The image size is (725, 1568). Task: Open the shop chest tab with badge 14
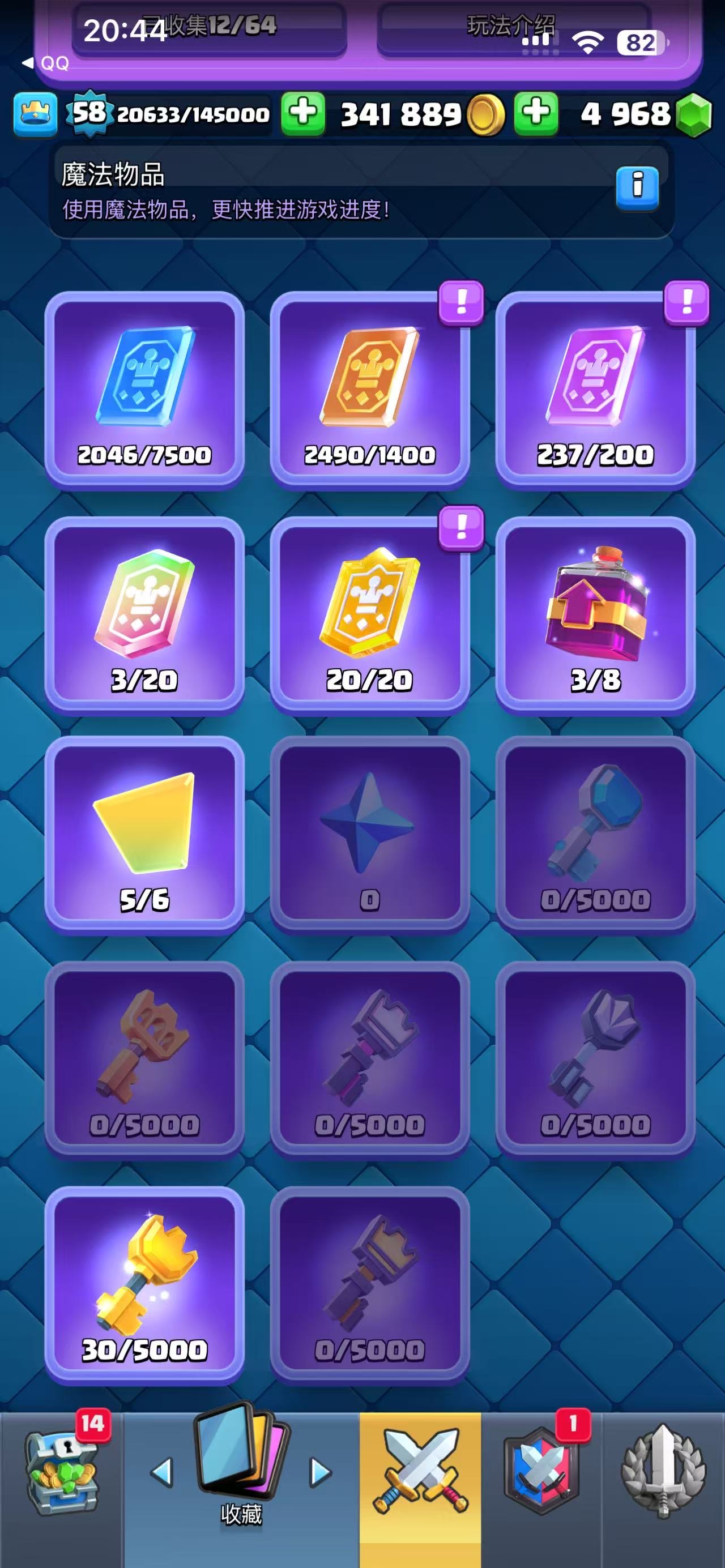[x=61, y=1473]
